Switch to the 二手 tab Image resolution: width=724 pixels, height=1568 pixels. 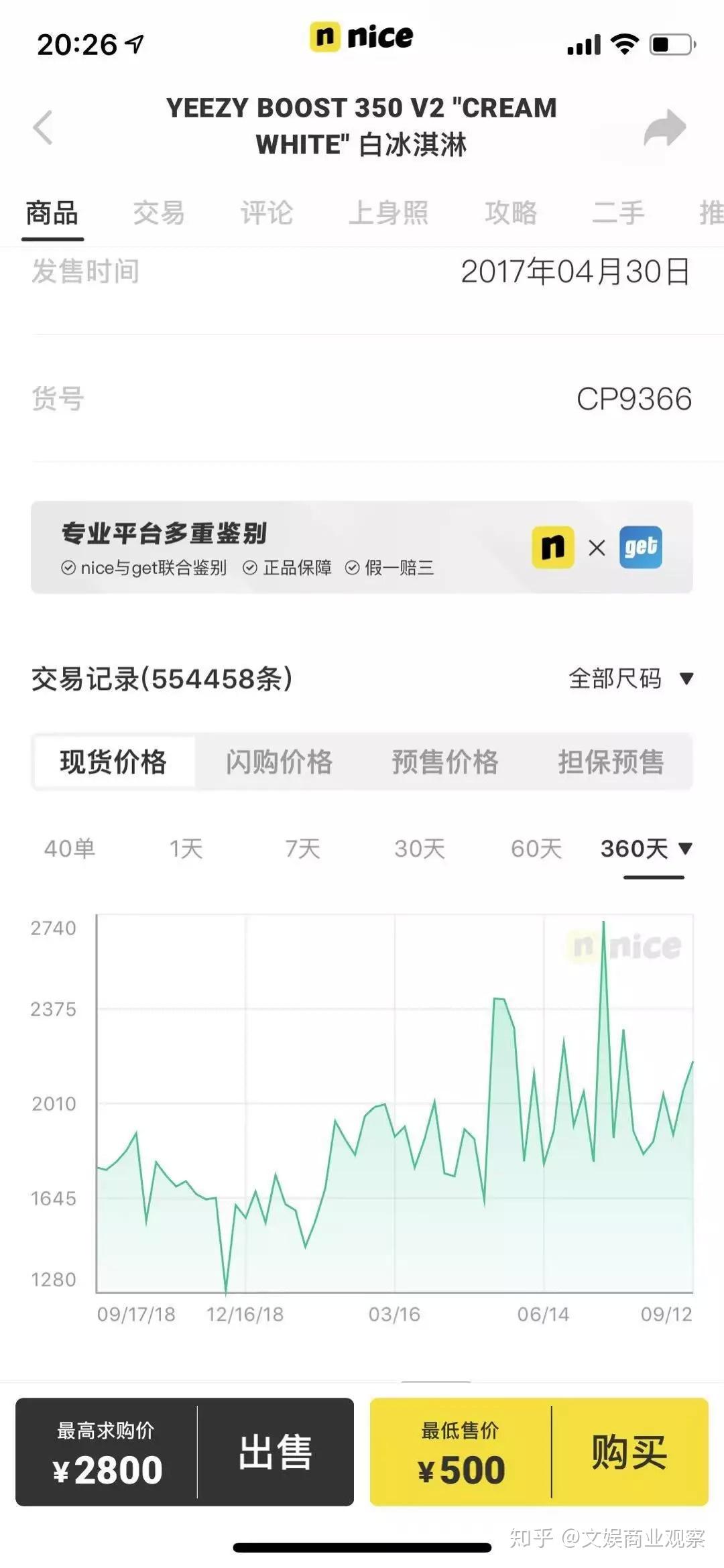pos(619,213)
